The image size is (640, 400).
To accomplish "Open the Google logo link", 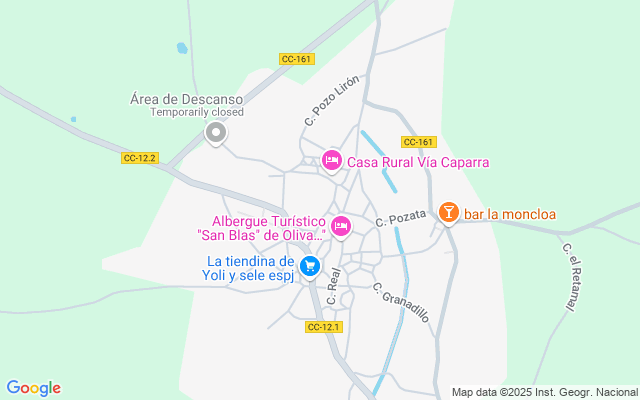I will pyautogui.click(x=34, y=388).
